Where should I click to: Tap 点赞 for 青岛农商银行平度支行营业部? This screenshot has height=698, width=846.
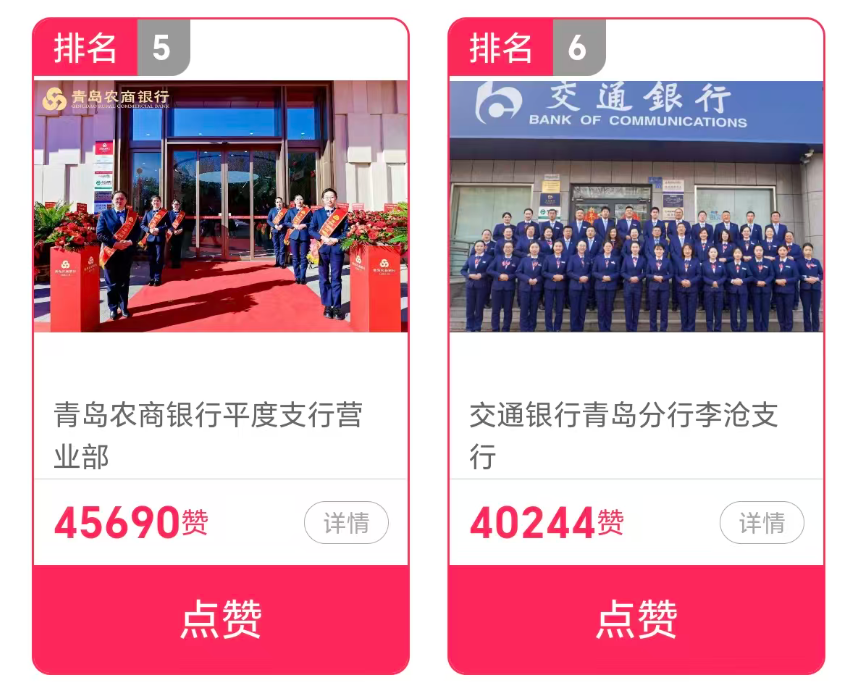tap(221, 619)
